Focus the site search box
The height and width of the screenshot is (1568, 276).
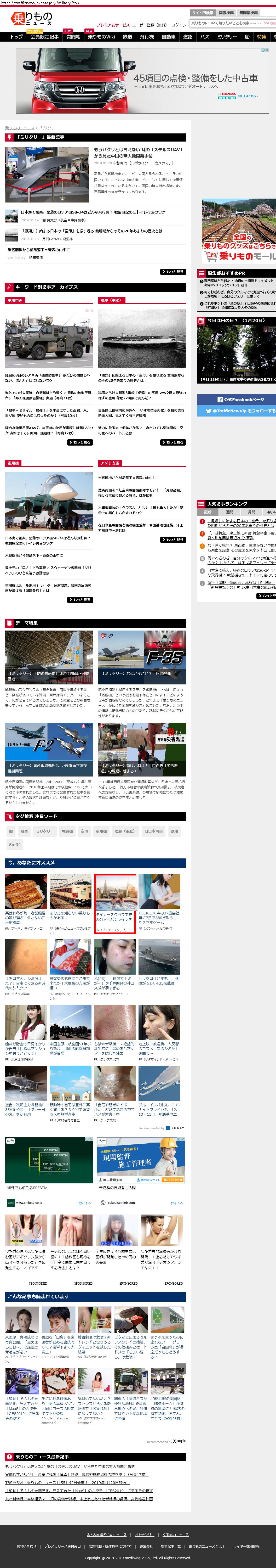click(x=225, y=23)
